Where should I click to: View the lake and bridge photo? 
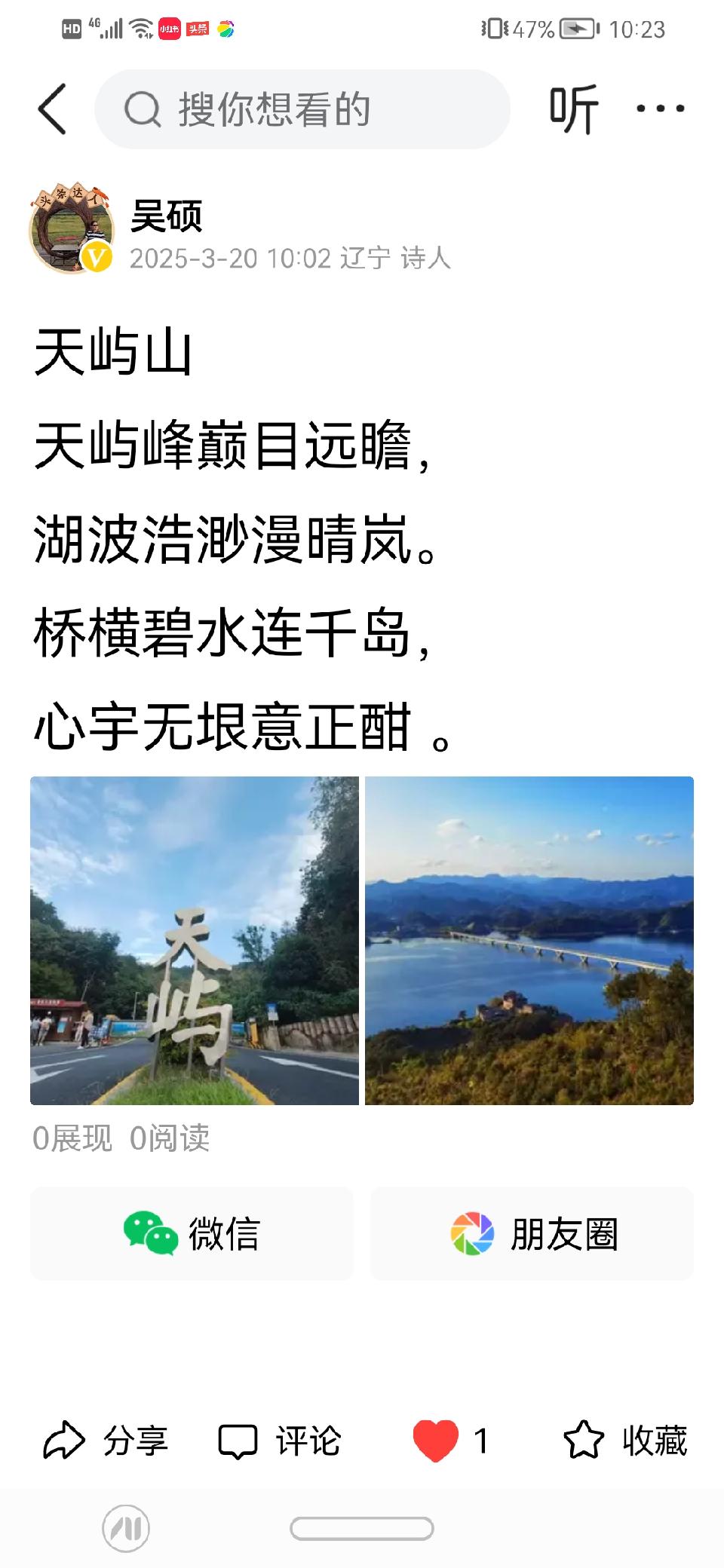click(529, 940)
